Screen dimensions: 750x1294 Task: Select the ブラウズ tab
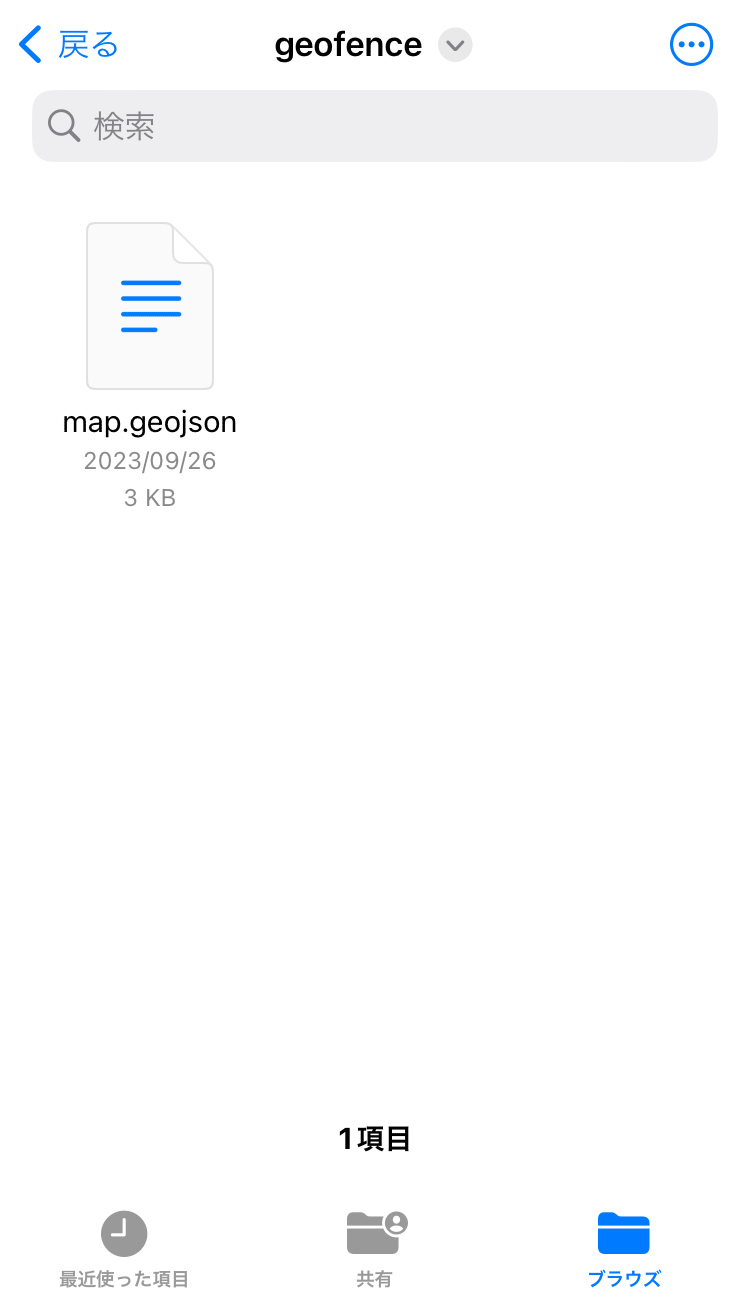point(624,1247)
